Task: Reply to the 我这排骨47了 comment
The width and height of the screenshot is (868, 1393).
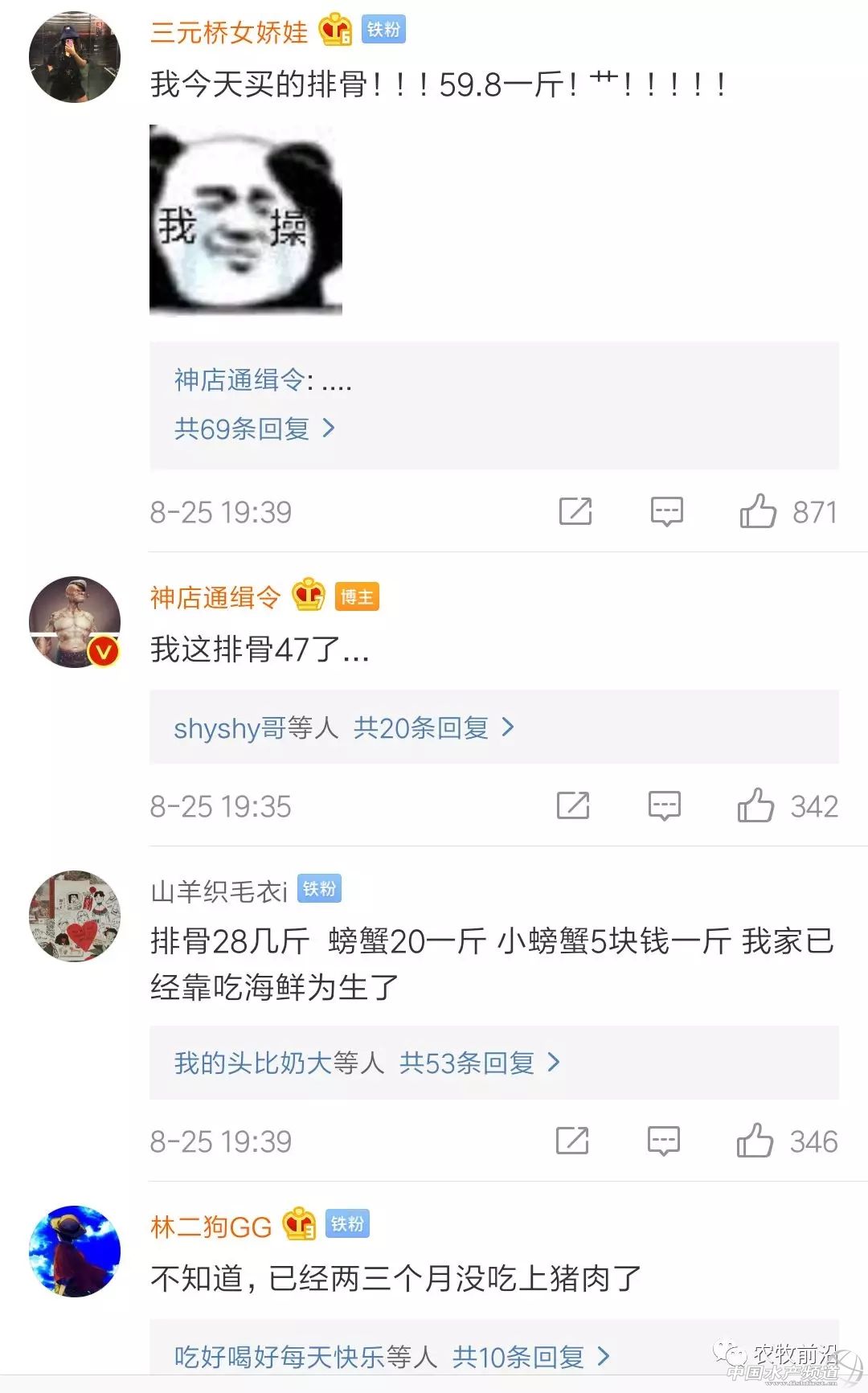Action: click(x=665, y=805)
